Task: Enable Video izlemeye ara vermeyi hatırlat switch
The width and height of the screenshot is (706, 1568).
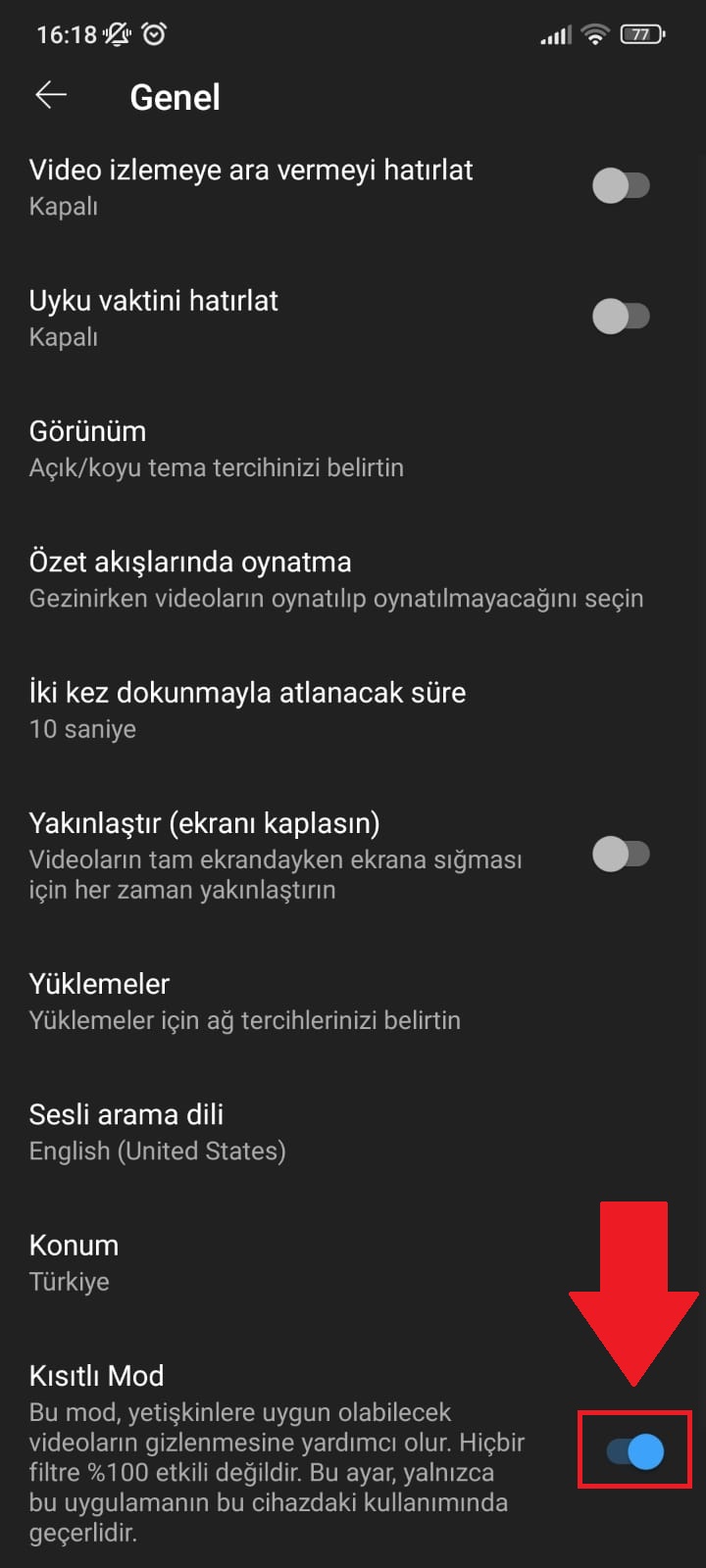Action: 621,185
